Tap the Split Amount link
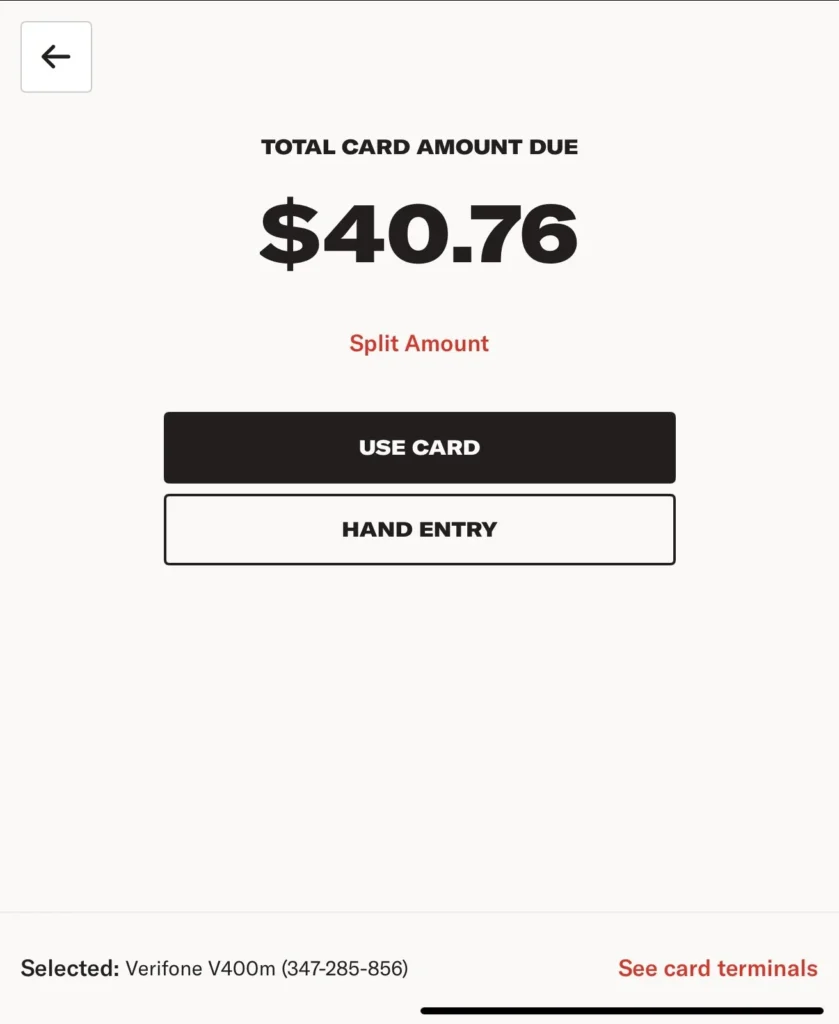Viewport: 839px width, 1024px height. point(419,344)
